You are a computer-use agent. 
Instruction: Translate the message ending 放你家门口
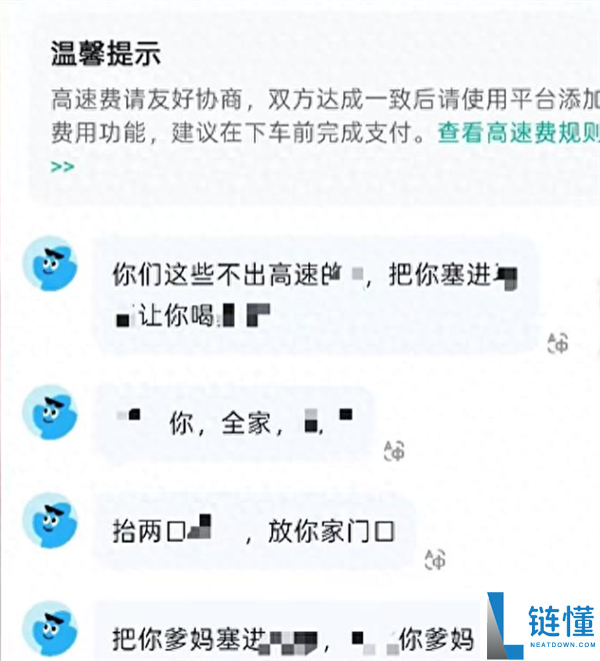coord(435,559)
